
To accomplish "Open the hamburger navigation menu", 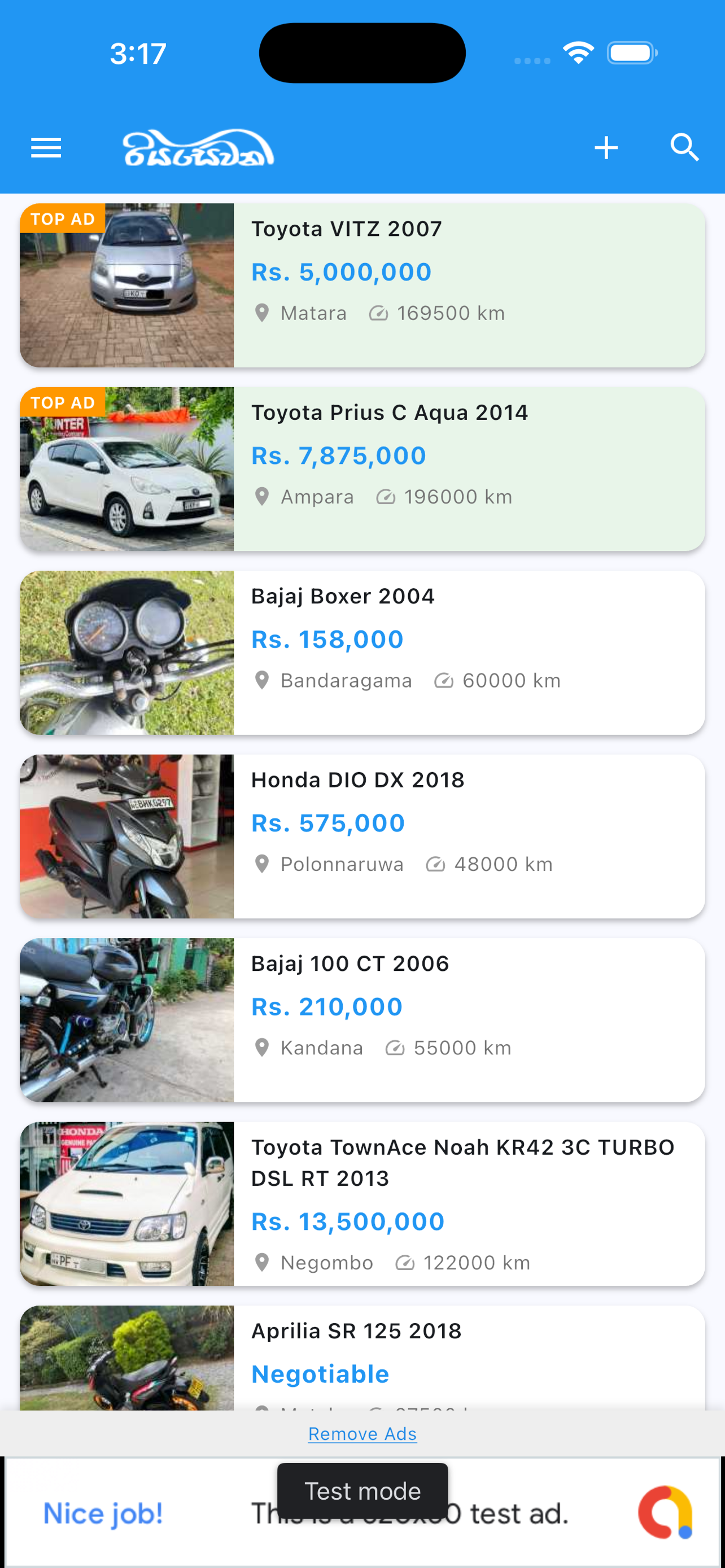I will (x=46, y=147).
